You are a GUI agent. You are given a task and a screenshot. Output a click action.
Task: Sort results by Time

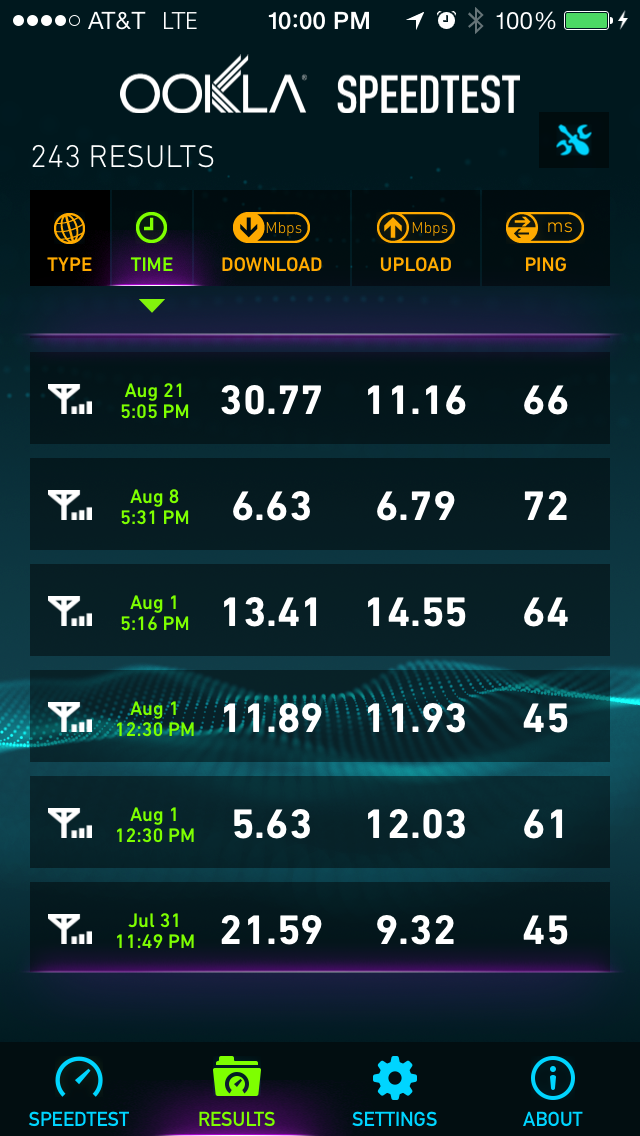coord(151,241)
